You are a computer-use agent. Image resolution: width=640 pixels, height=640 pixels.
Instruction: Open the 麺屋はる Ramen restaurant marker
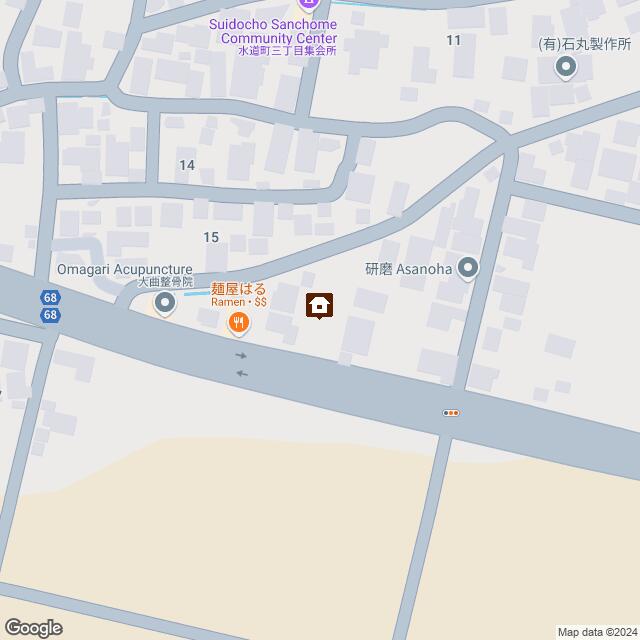tap(238, 322)
